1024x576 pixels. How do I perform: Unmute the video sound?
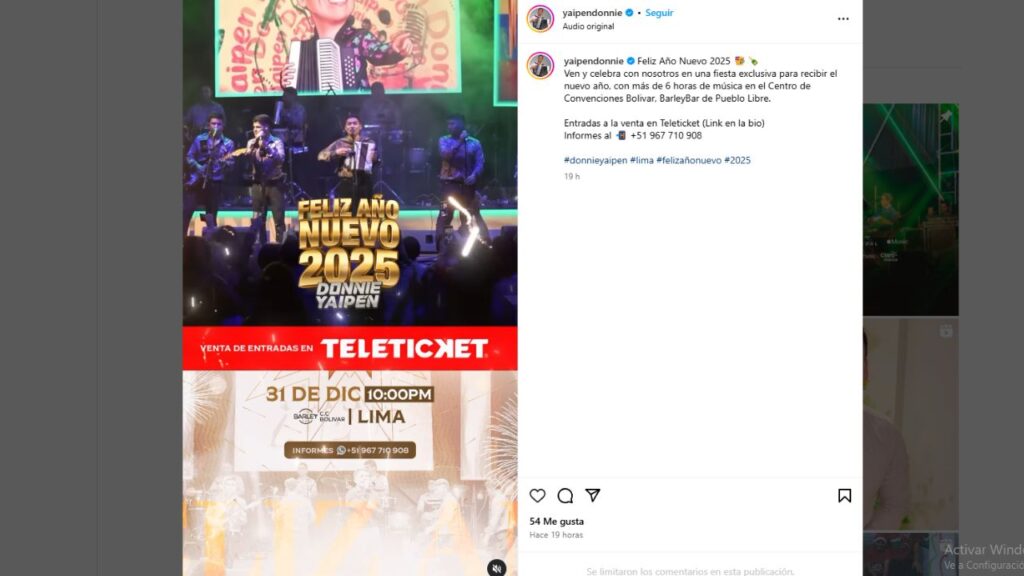[496, 567]
